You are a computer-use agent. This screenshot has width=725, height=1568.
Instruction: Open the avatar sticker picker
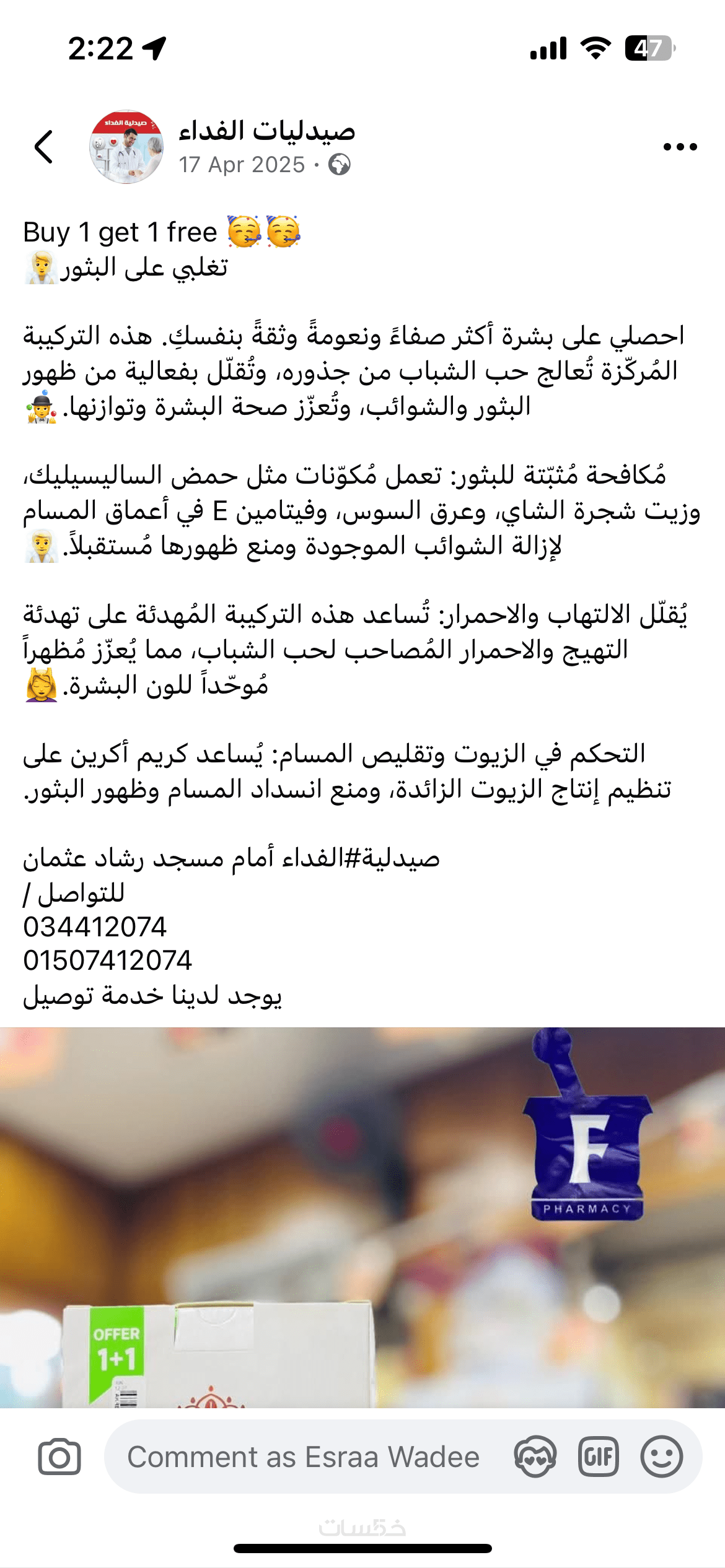click(x=535, y=1457)
